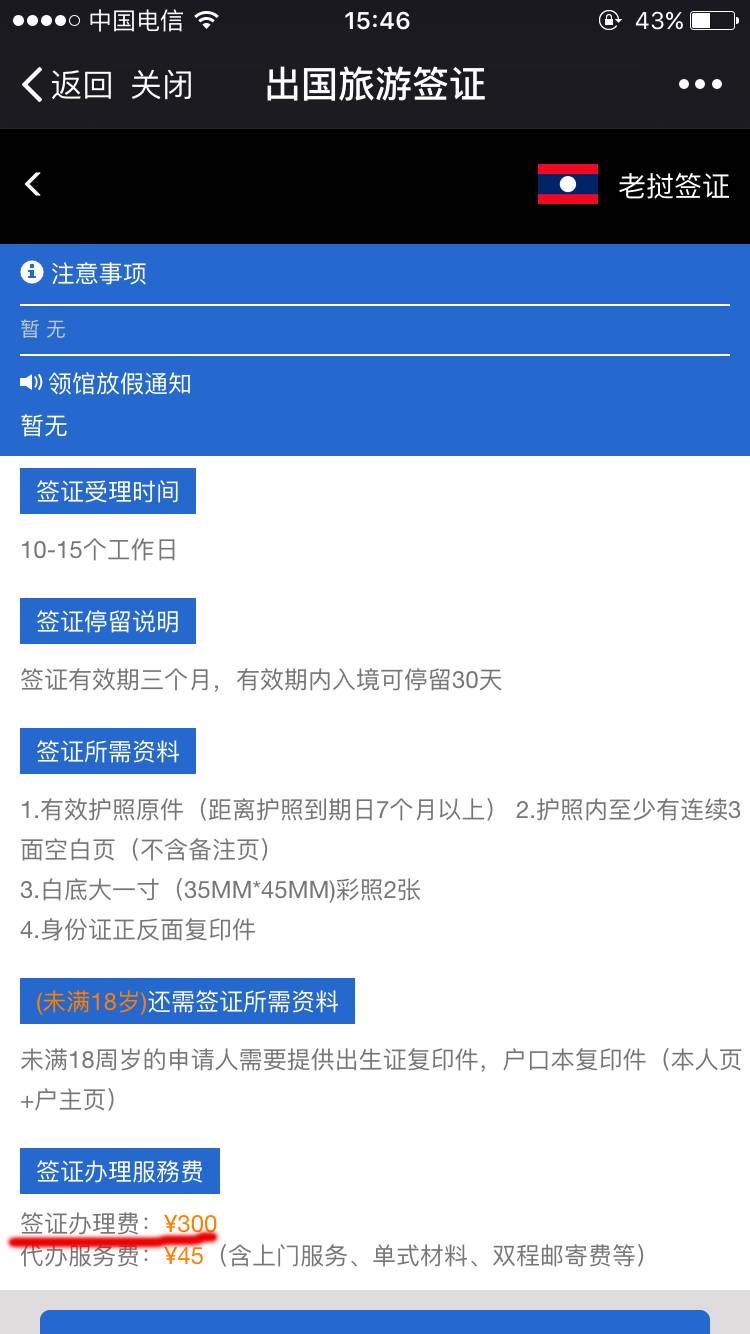This screenshot has height=1334, width=750.
Task: Tap the 出国旅游签证 title bar text
Action: click(375, 85)
